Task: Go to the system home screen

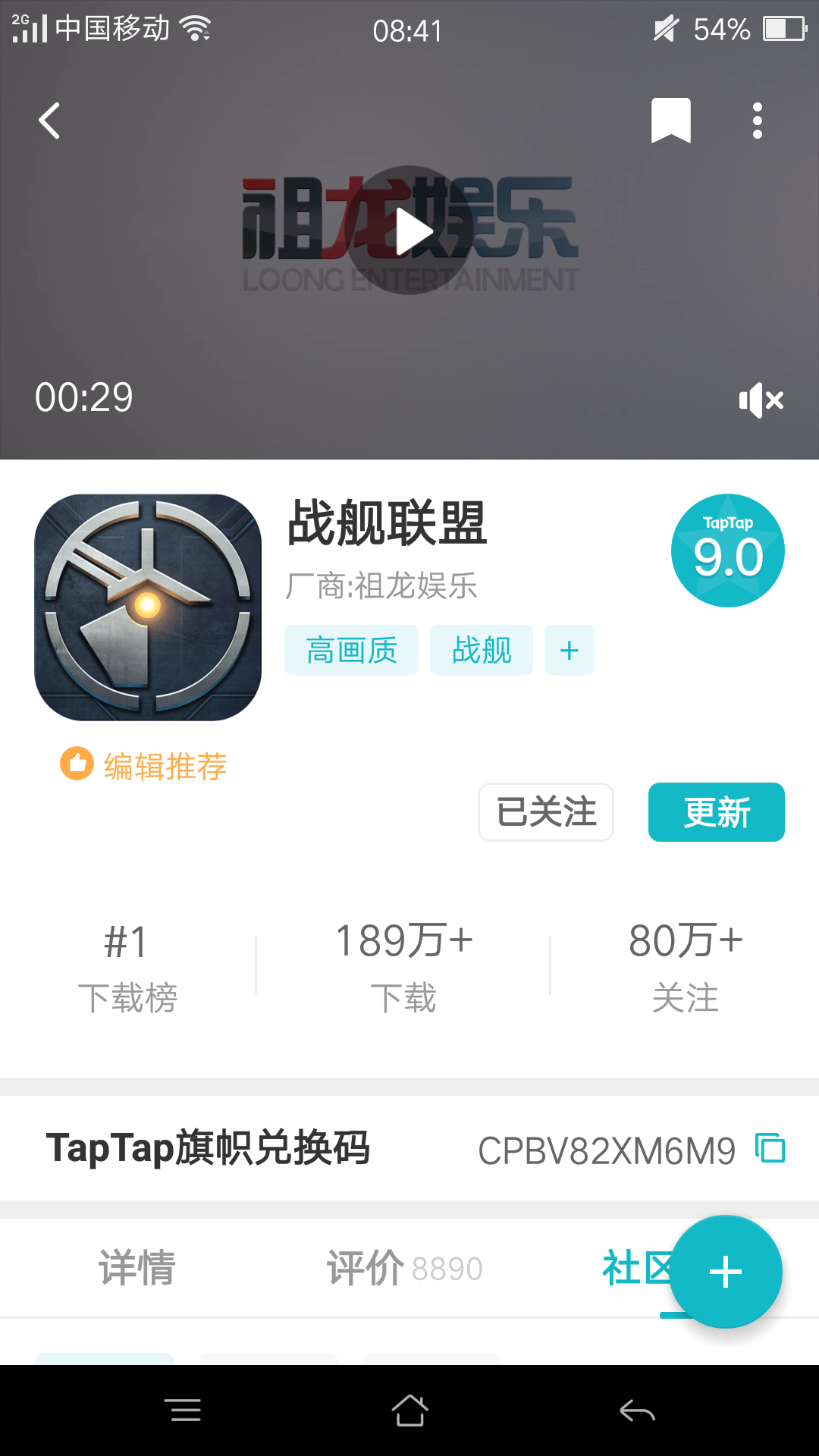Action: [x=409, y=1410]
